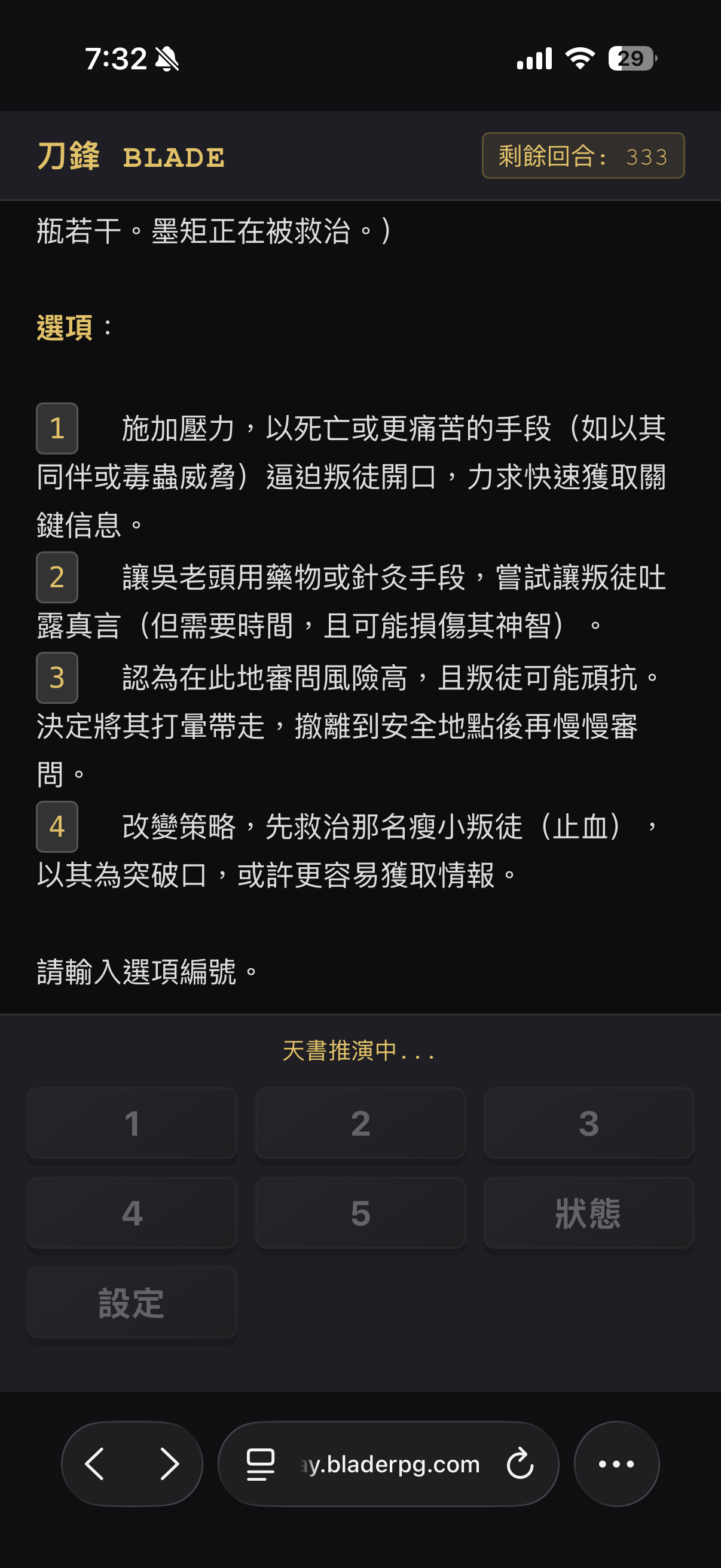Open the page options icon in address bar
Image resolution: width=721 pixels, height=1568 pixels.
[x=261, y=1464]
